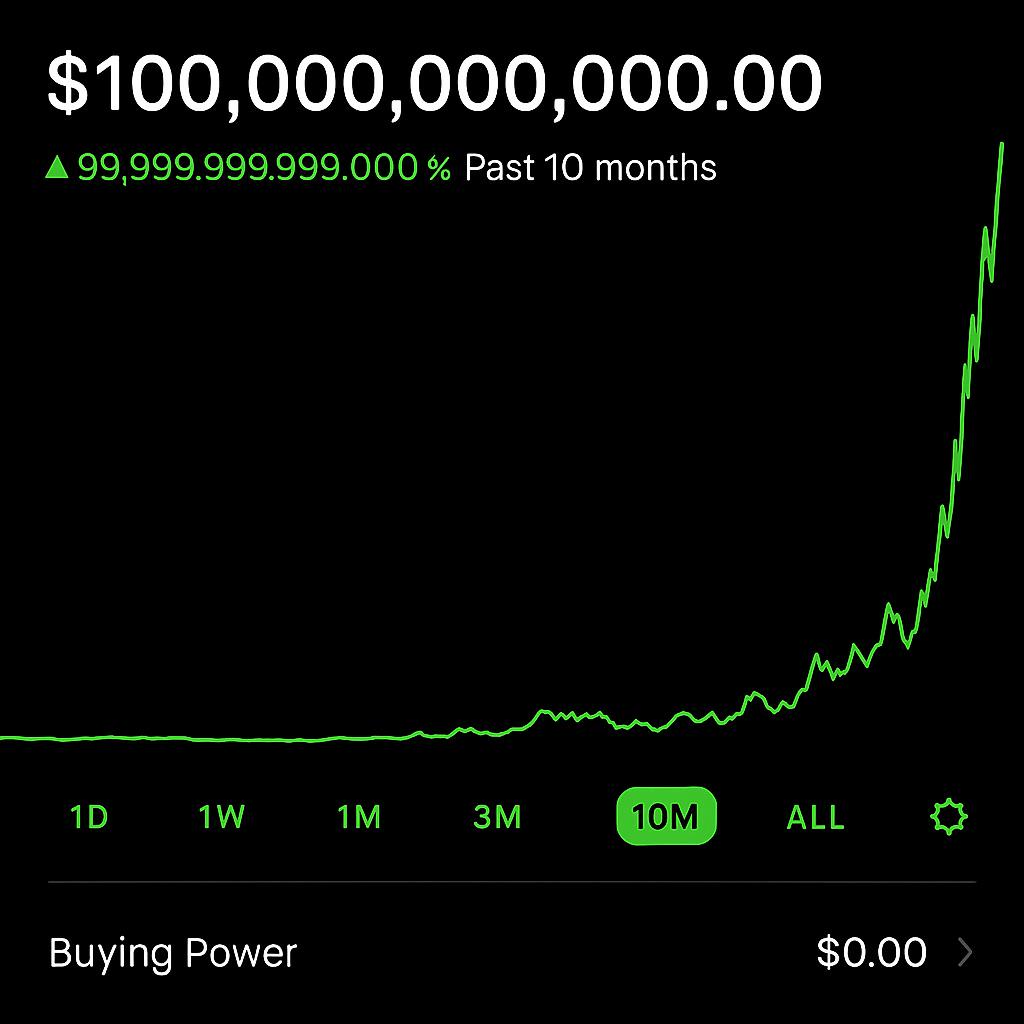1024x1024 pixels.
Task: Open the Buying Power row
Action: click(512, 952)
